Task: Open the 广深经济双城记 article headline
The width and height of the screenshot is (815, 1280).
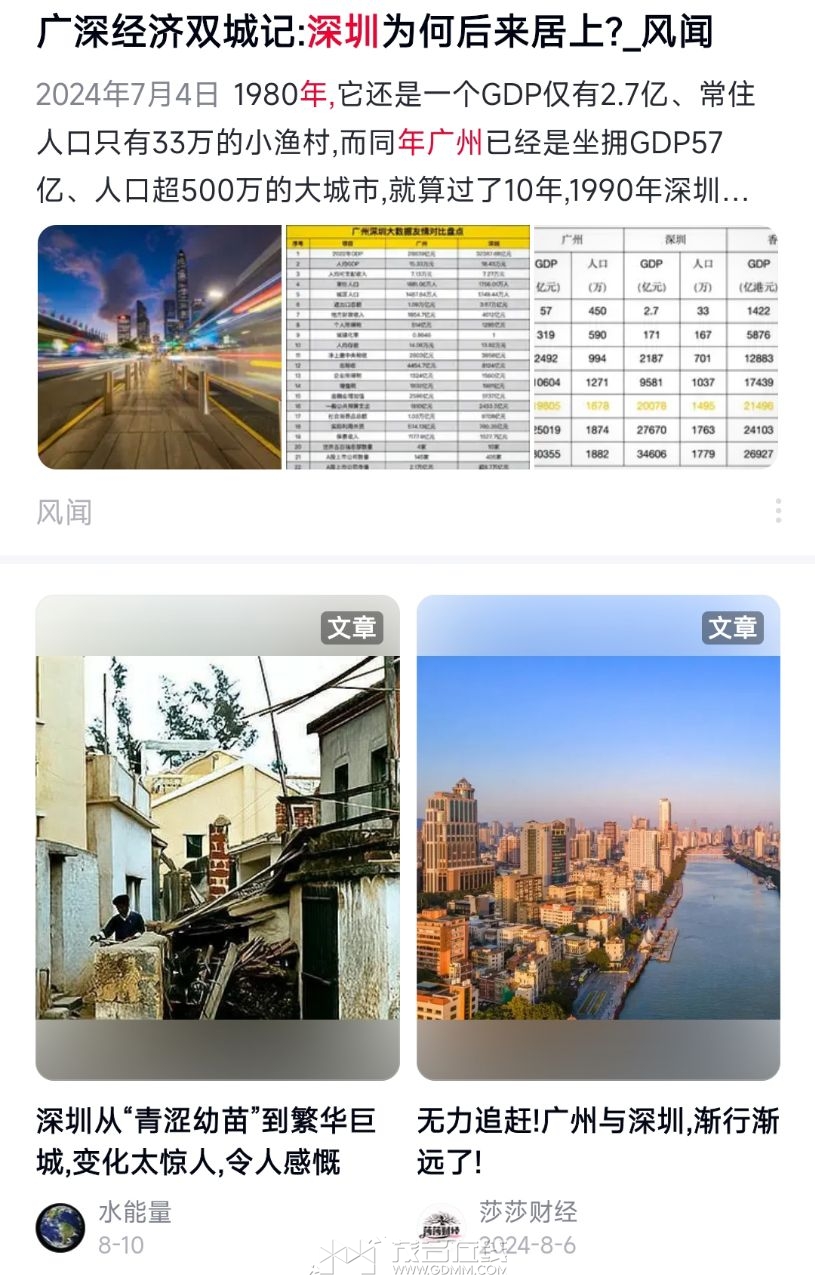Action: click(375, 33)
